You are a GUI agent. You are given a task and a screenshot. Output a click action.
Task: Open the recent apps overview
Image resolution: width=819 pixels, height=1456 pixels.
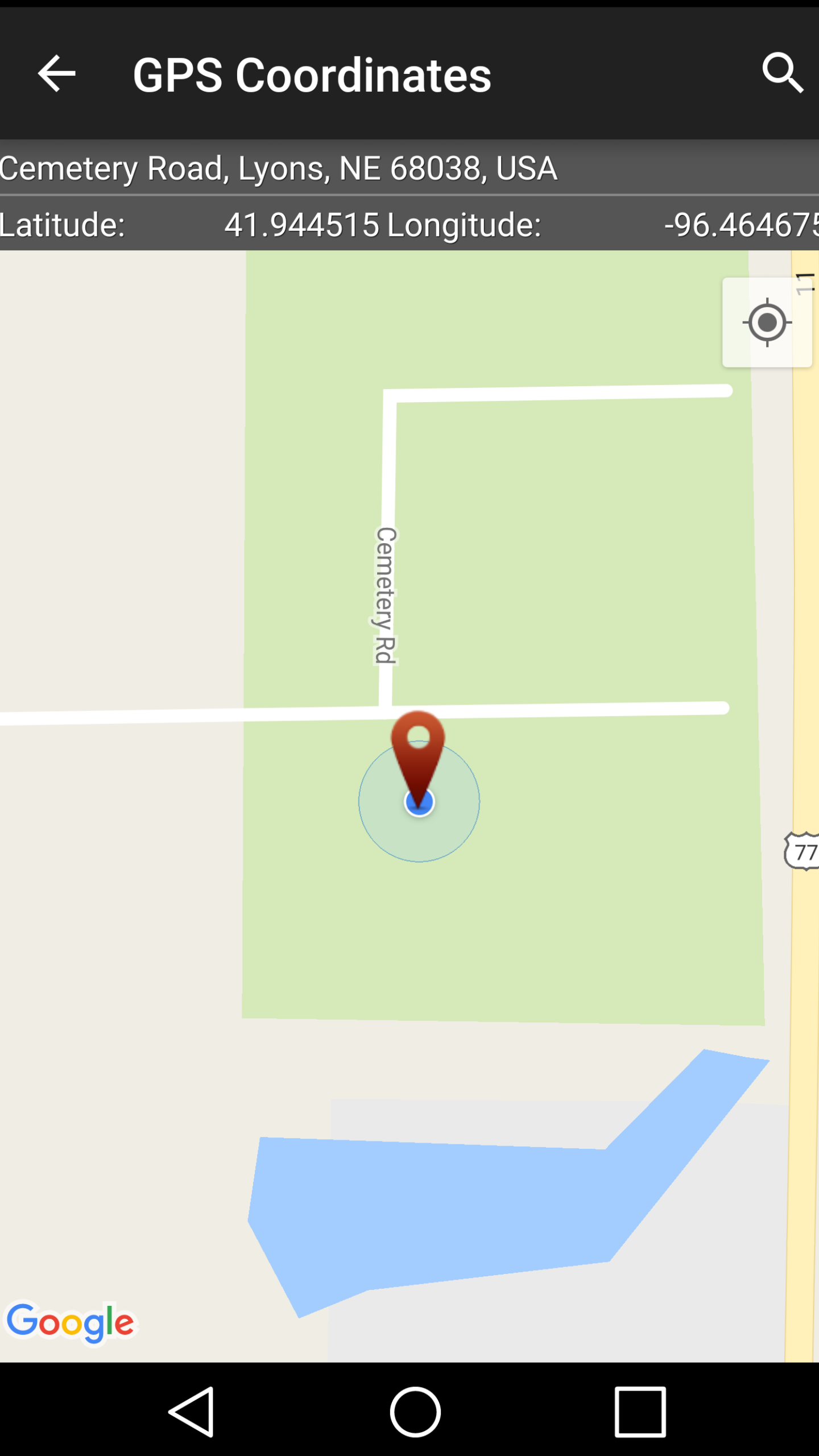click(640, 1412)
